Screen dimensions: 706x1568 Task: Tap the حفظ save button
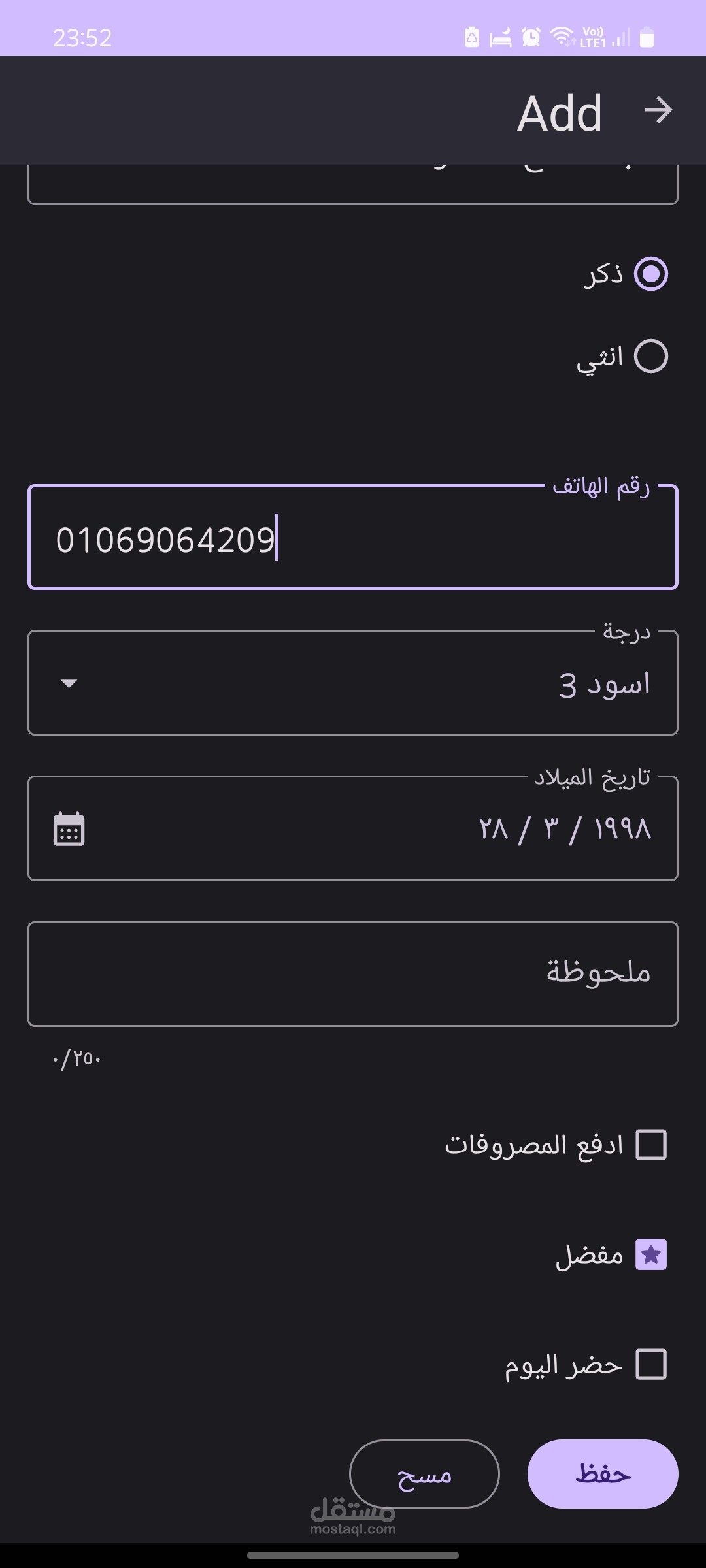pyautogui.click(x=603, y=1474)
